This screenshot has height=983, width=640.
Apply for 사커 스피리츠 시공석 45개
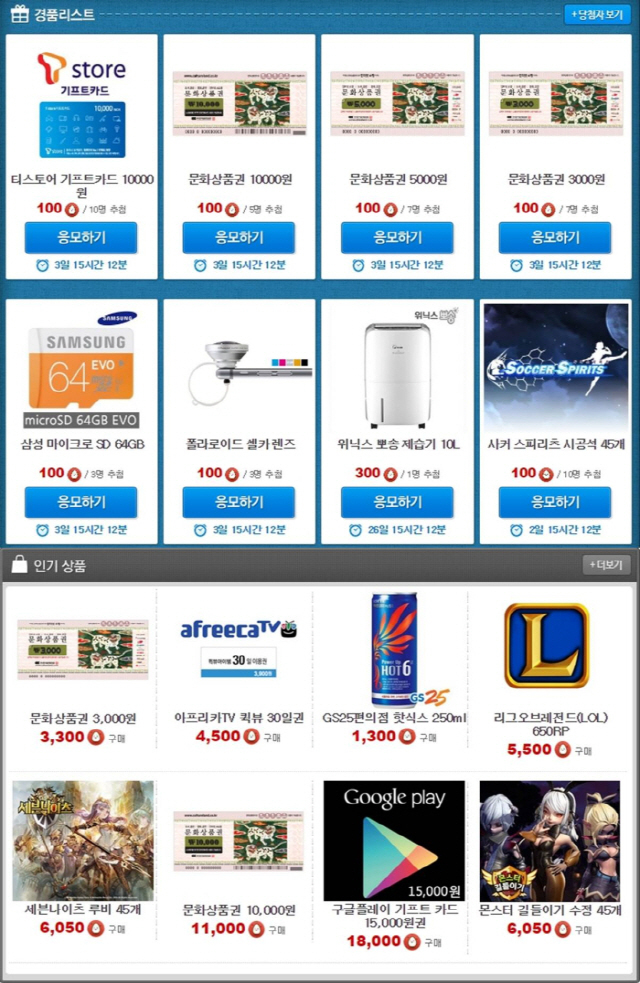[555, 502]
